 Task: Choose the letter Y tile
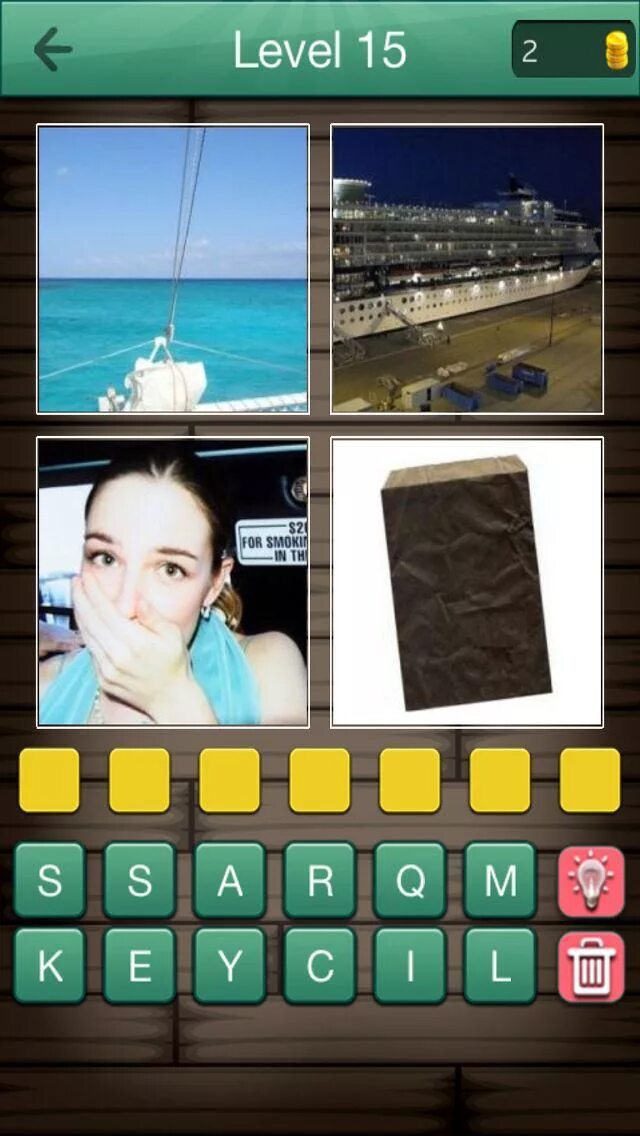tap(230, 966)
